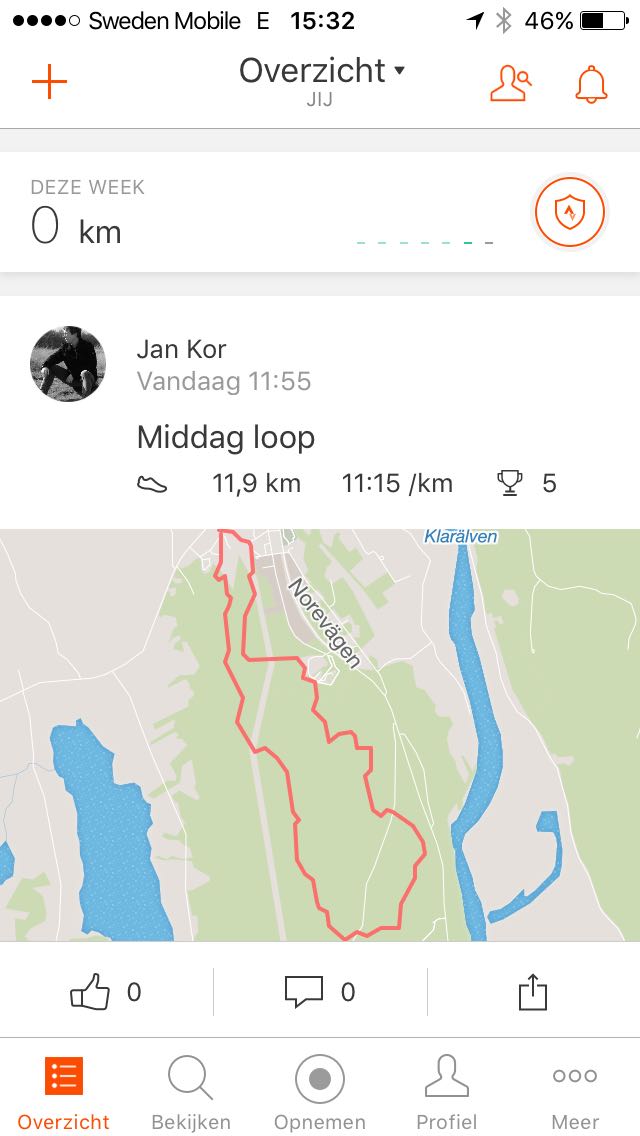640x1136 pixels.
Task: Open the Middag loop activity
Action: tap(226, 438)
